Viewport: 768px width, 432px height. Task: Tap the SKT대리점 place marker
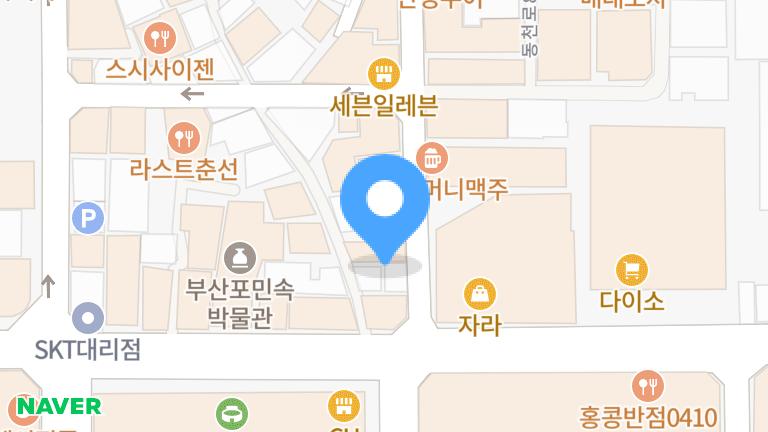click(88, 319)
